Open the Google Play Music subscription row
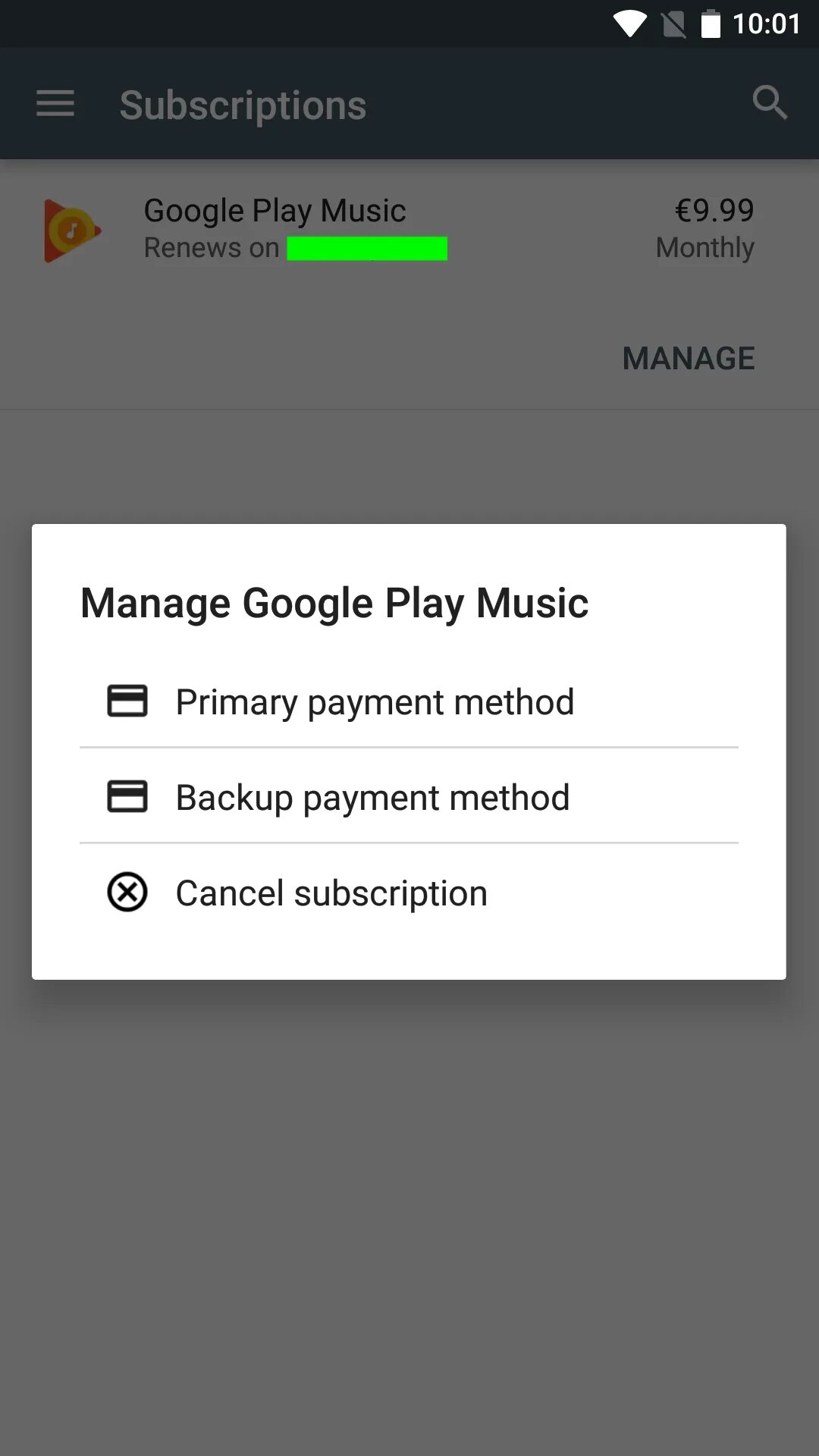Viewport: 819px width, 1456px height. coord(409,230)
